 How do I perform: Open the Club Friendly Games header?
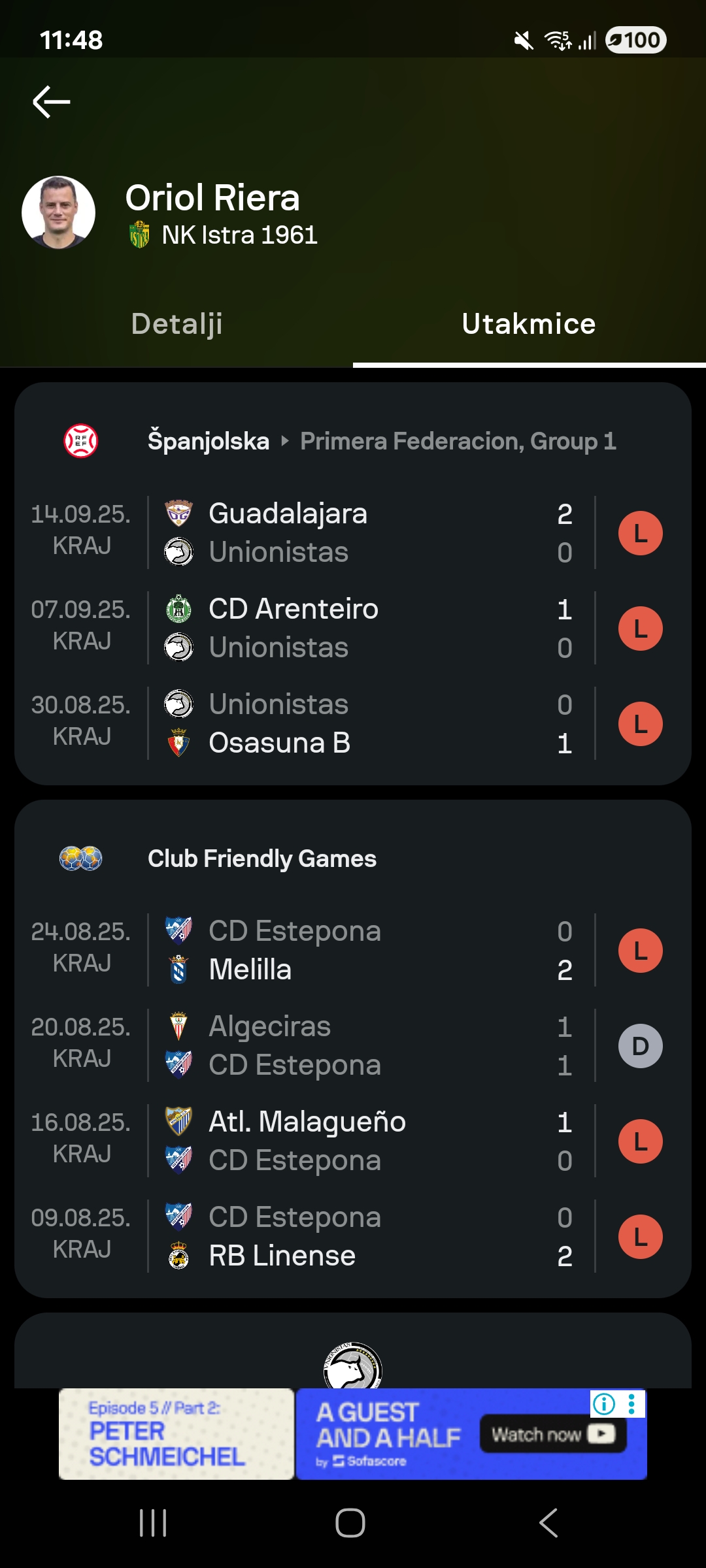pos(353,858)
